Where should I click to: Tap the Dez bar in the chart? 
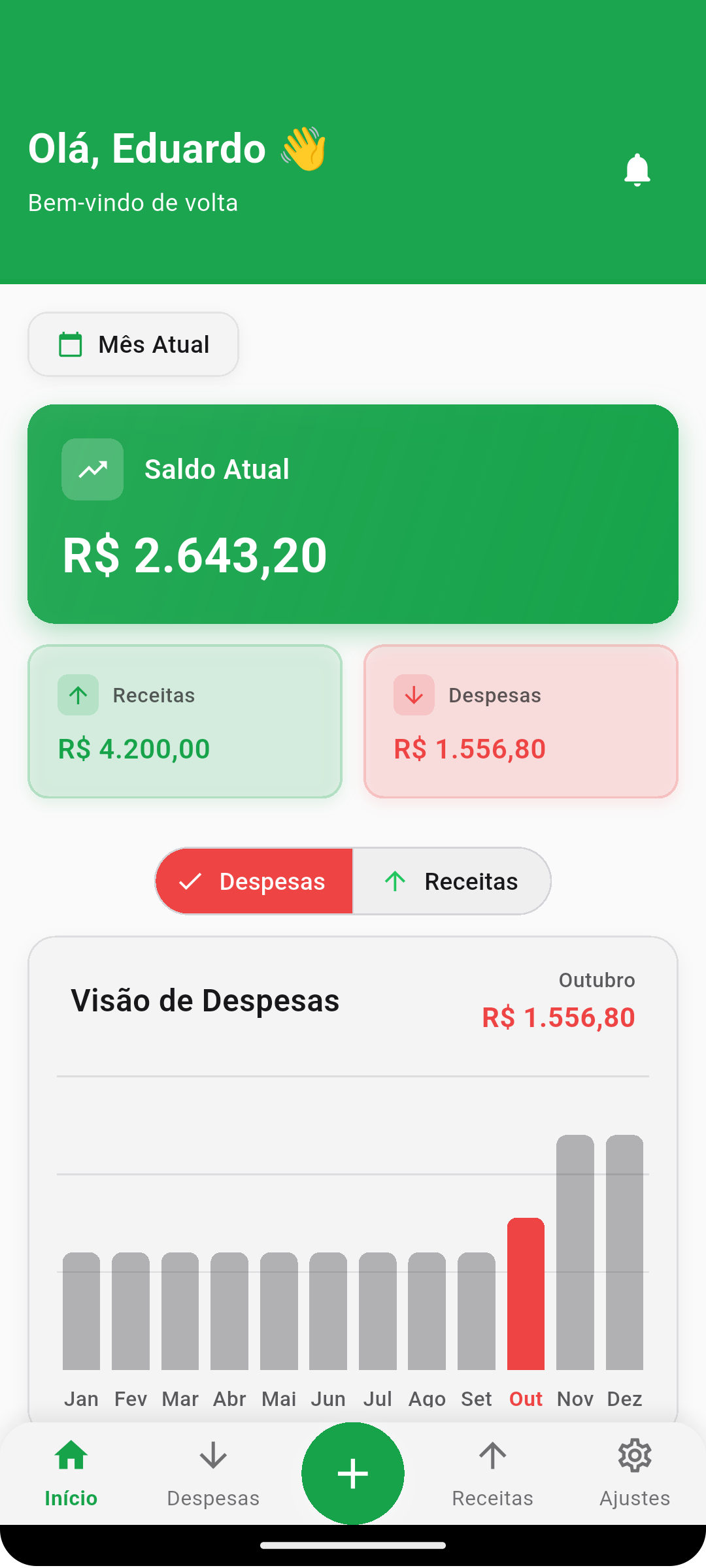(x=624, y=1252)
